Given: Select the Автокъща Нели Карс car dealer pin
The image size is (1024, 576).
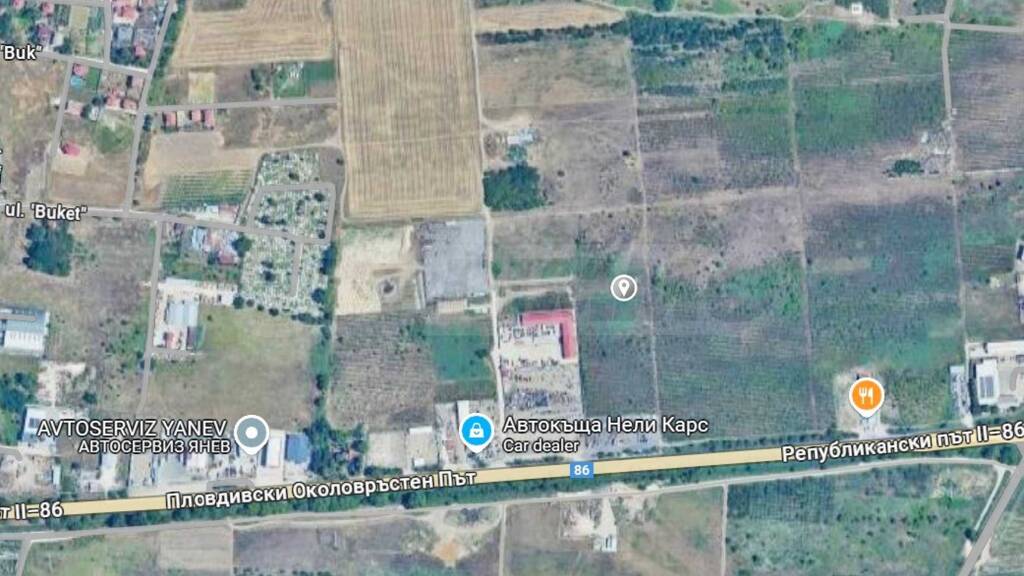Looking at the screenshot, I should (475, 431).
